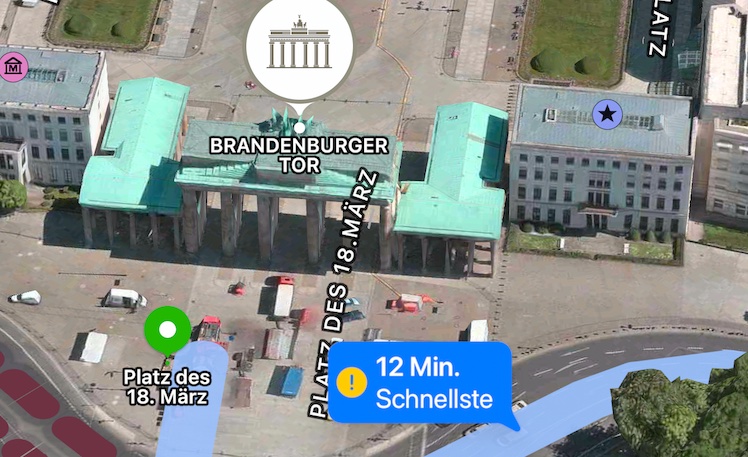Open the pink museum marker
The height and width of the screenshot is (457, 748).
coord(14,67)
